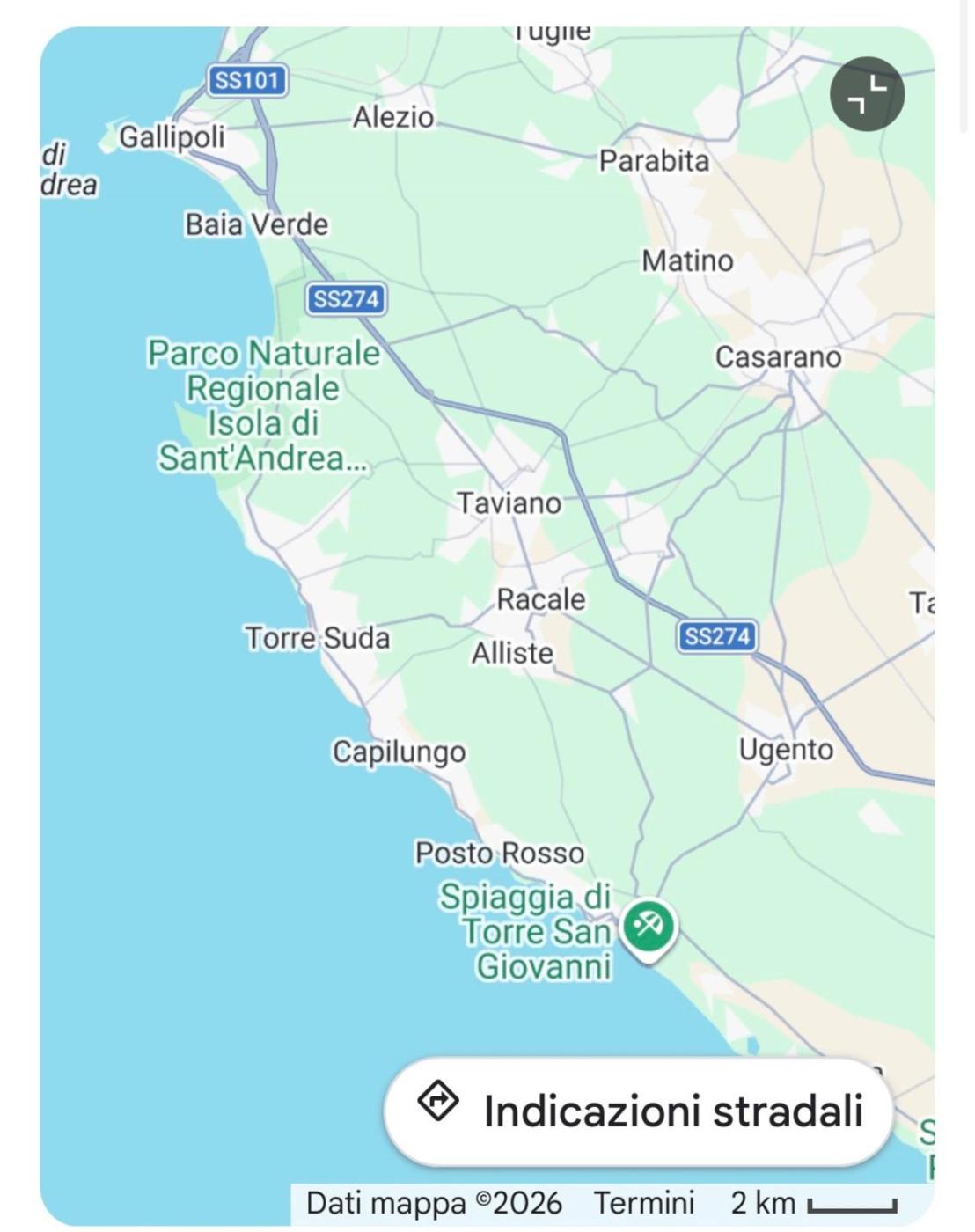Collapse the expanded map view
This screenshot has height=1232, width=975.
click(x=866, y=94)
